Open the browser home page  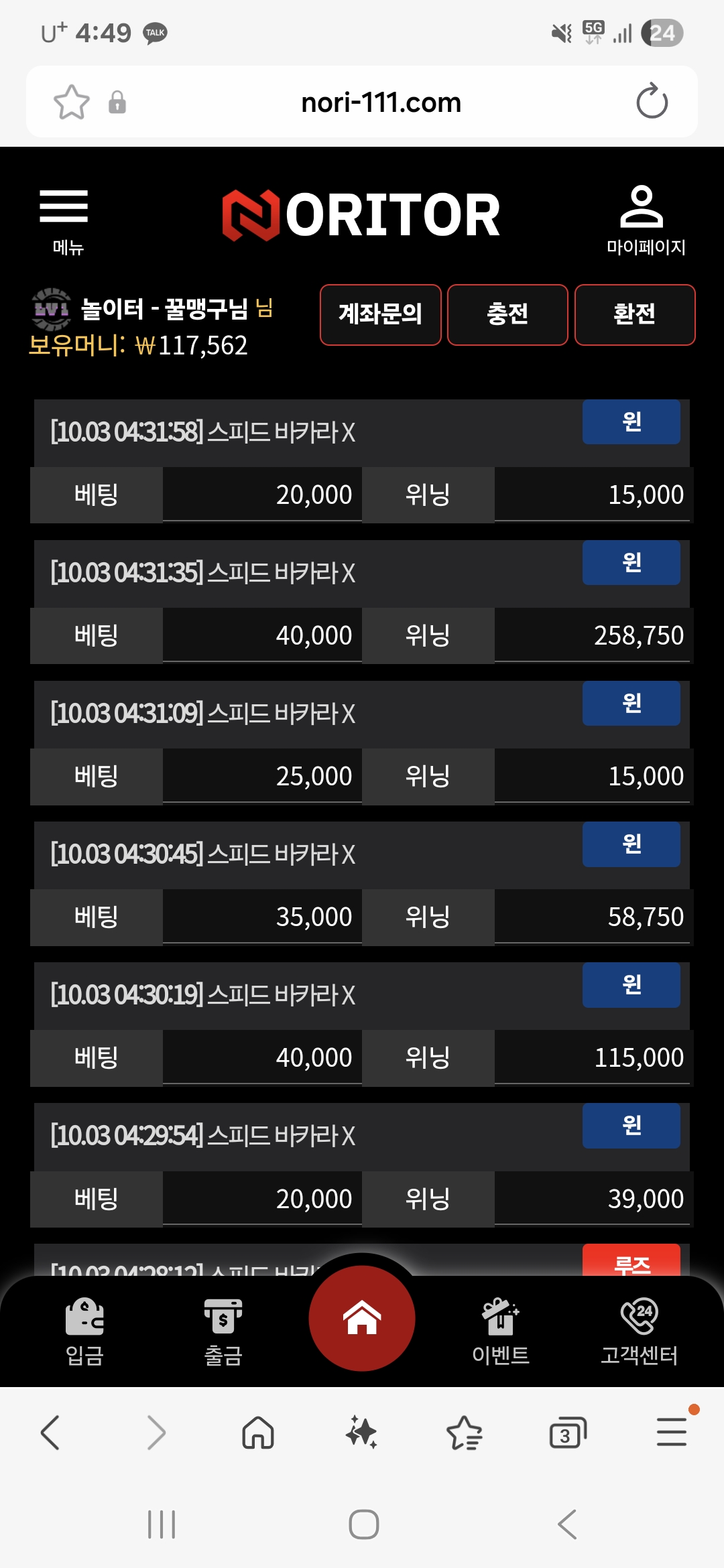click(x=258, y=1433)
